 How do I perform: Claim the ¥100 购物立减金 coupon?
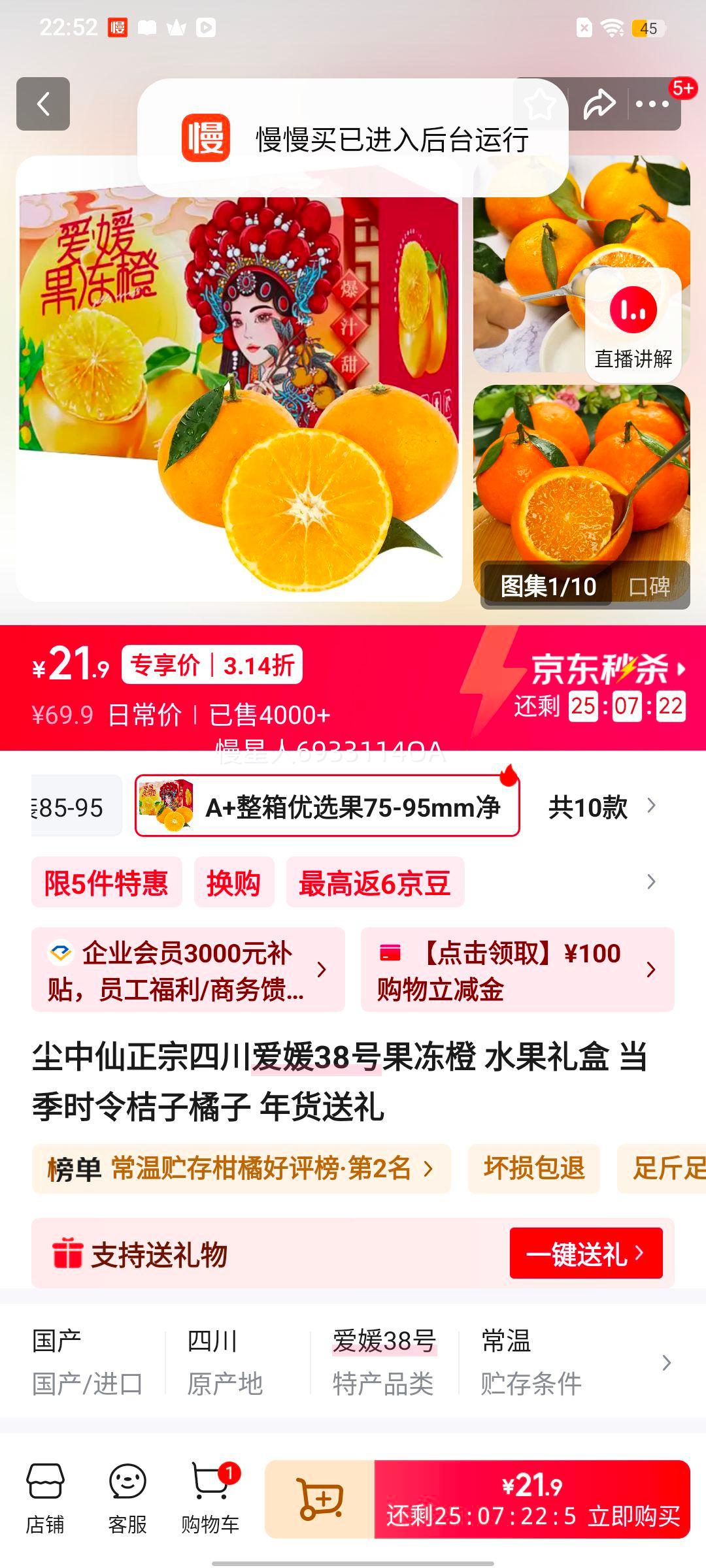click(516, 970)
